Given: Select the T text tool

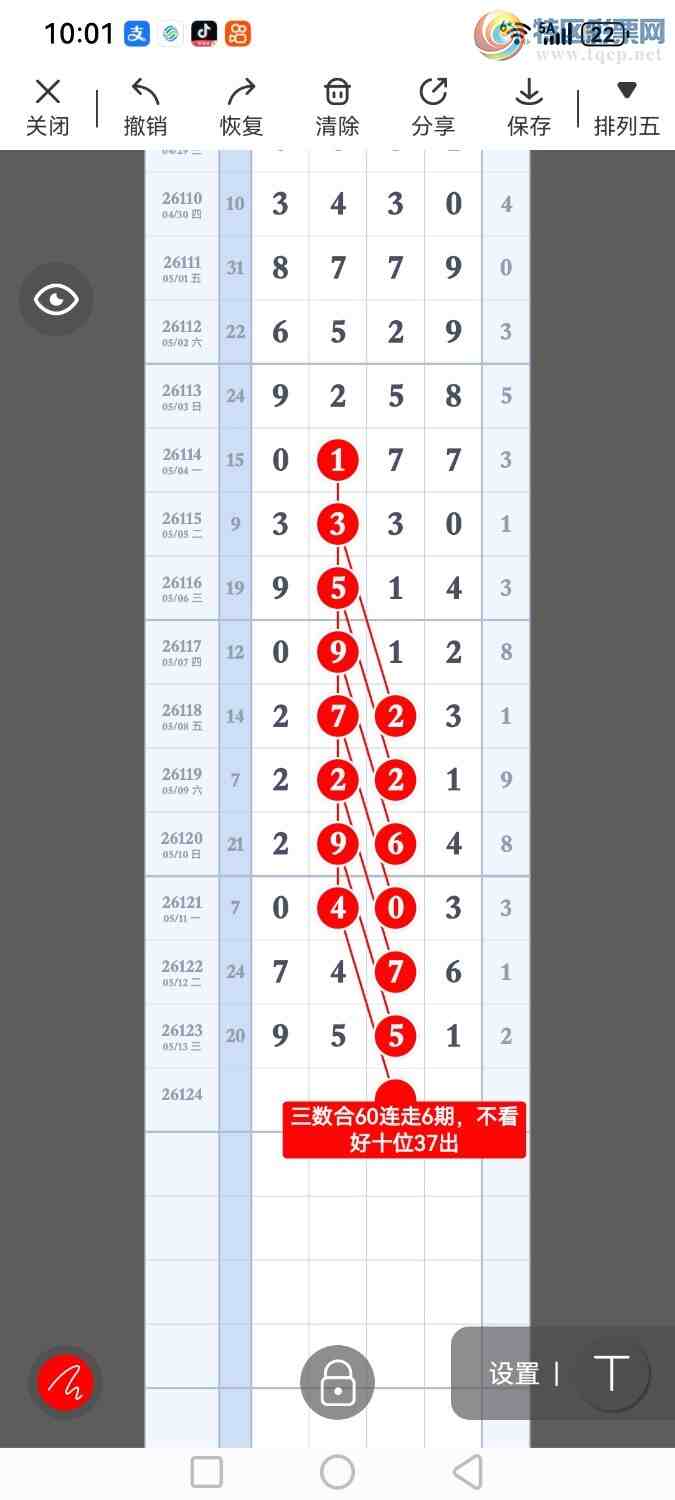Looking at the screenshot, I should click(x=612, y=1374).
